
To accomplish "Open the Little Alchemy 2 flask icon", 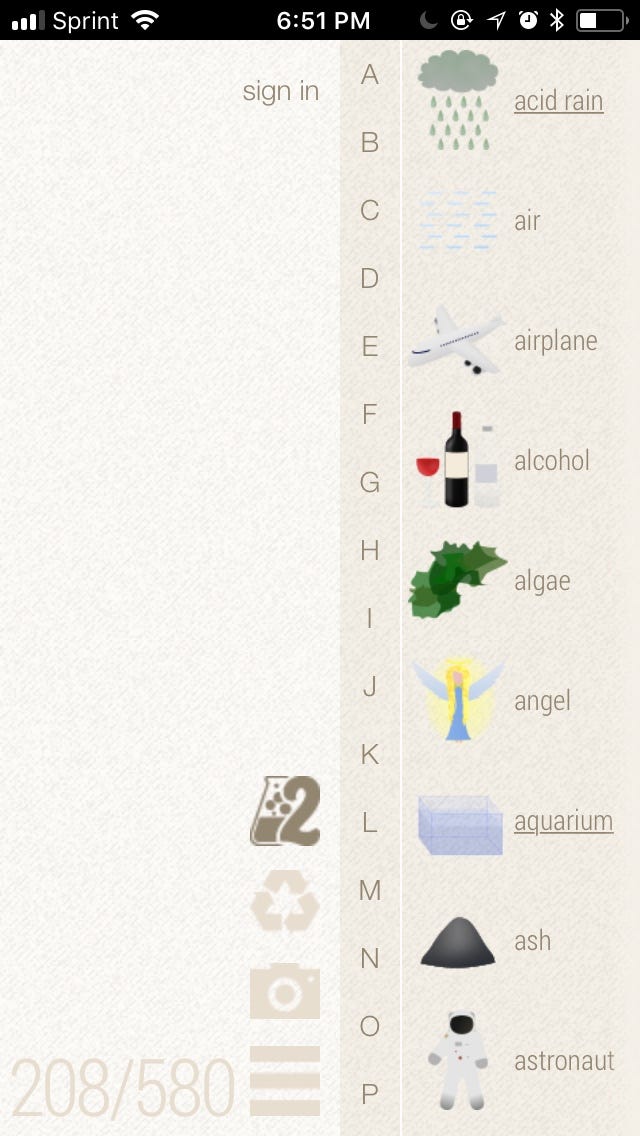I will [x=285, y=811].
